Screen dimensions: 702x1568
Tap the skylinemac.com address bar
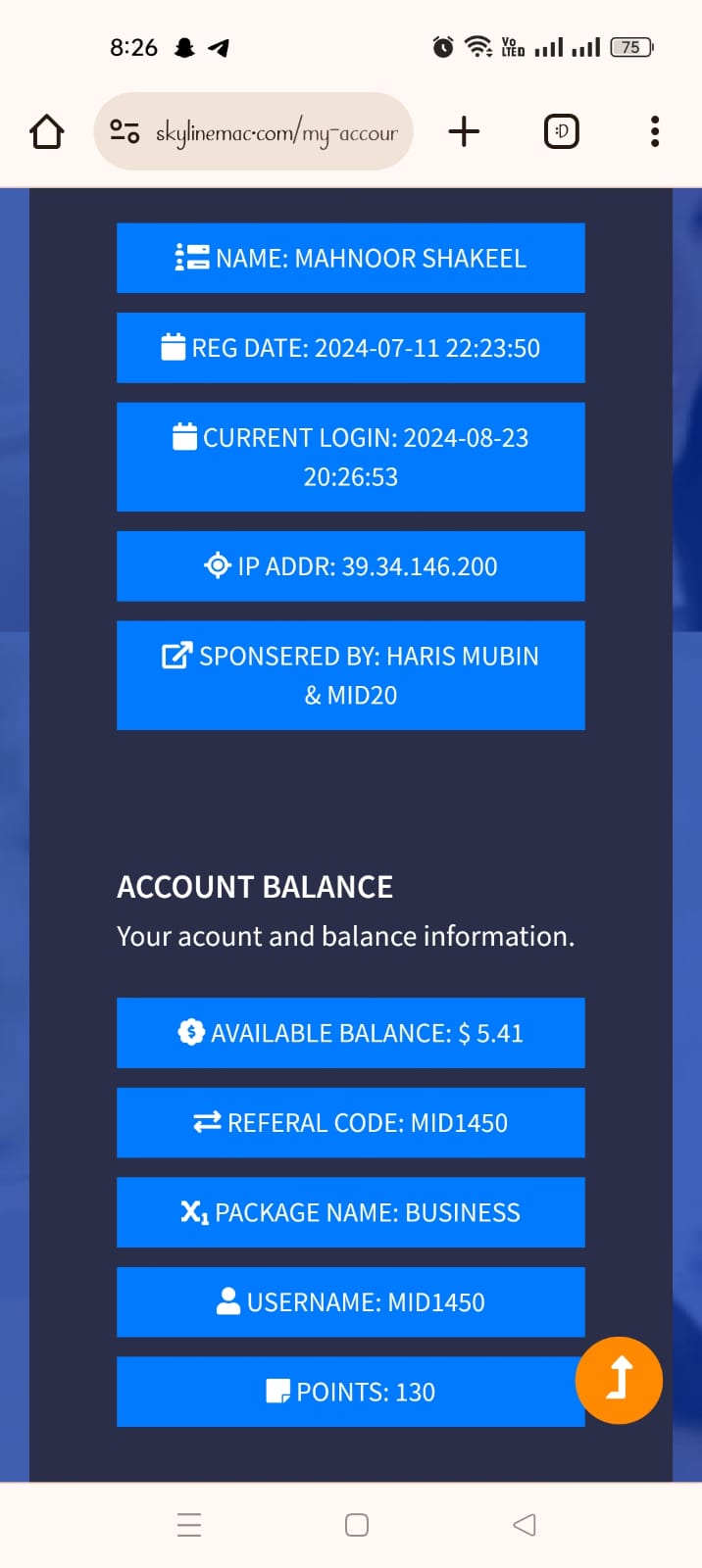(x=276, y=132)
